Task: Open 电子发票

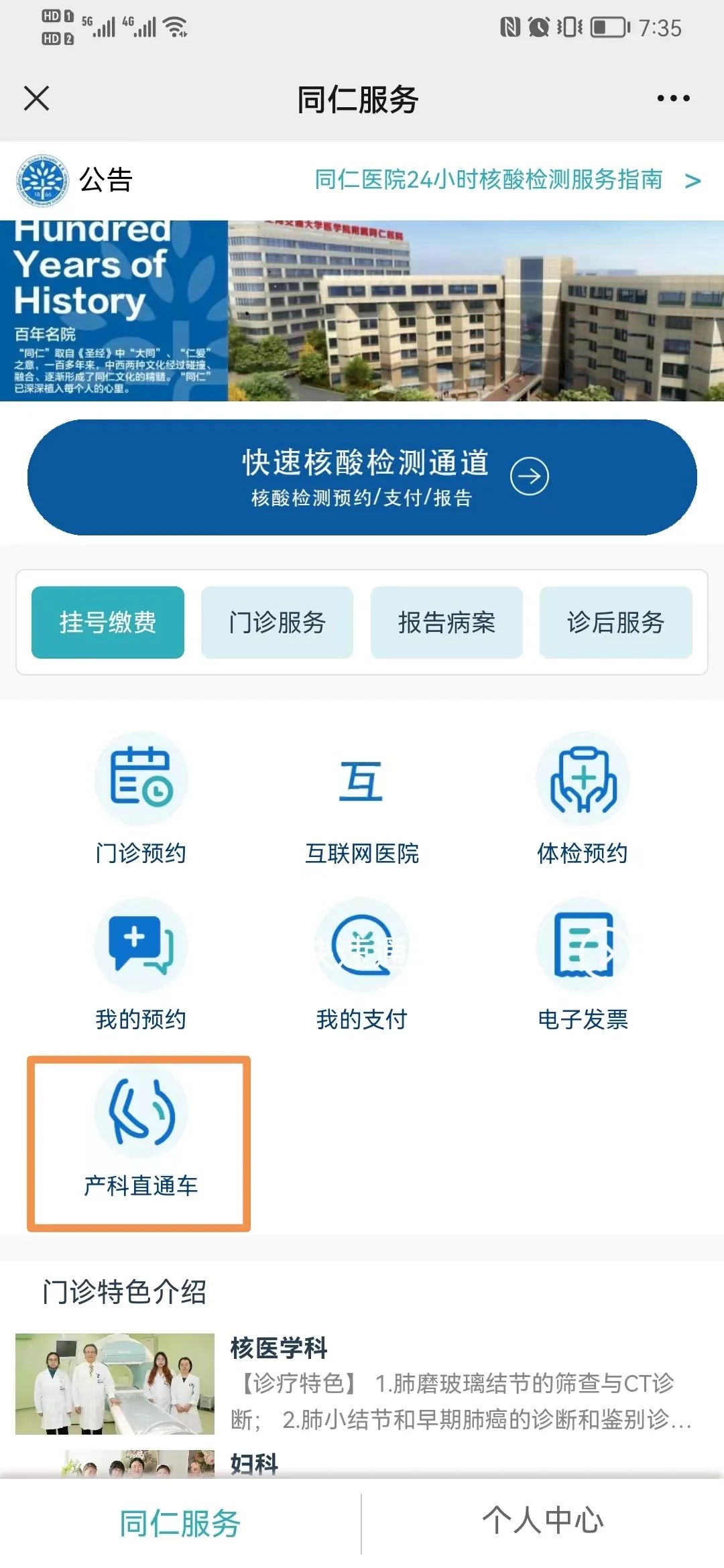Action: coord(583,965)
